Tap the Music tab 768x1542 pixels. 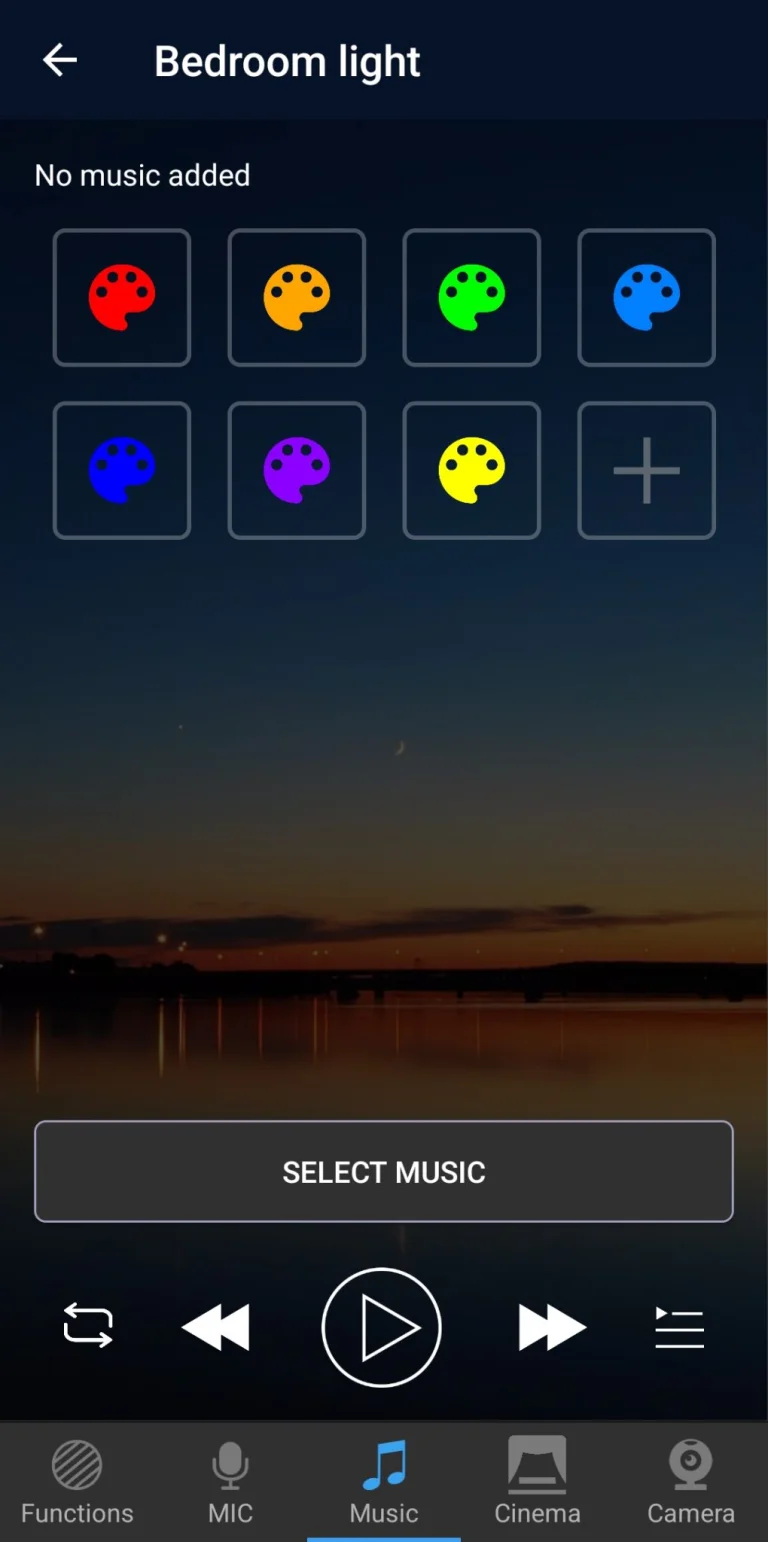[x=384, y=1482]
